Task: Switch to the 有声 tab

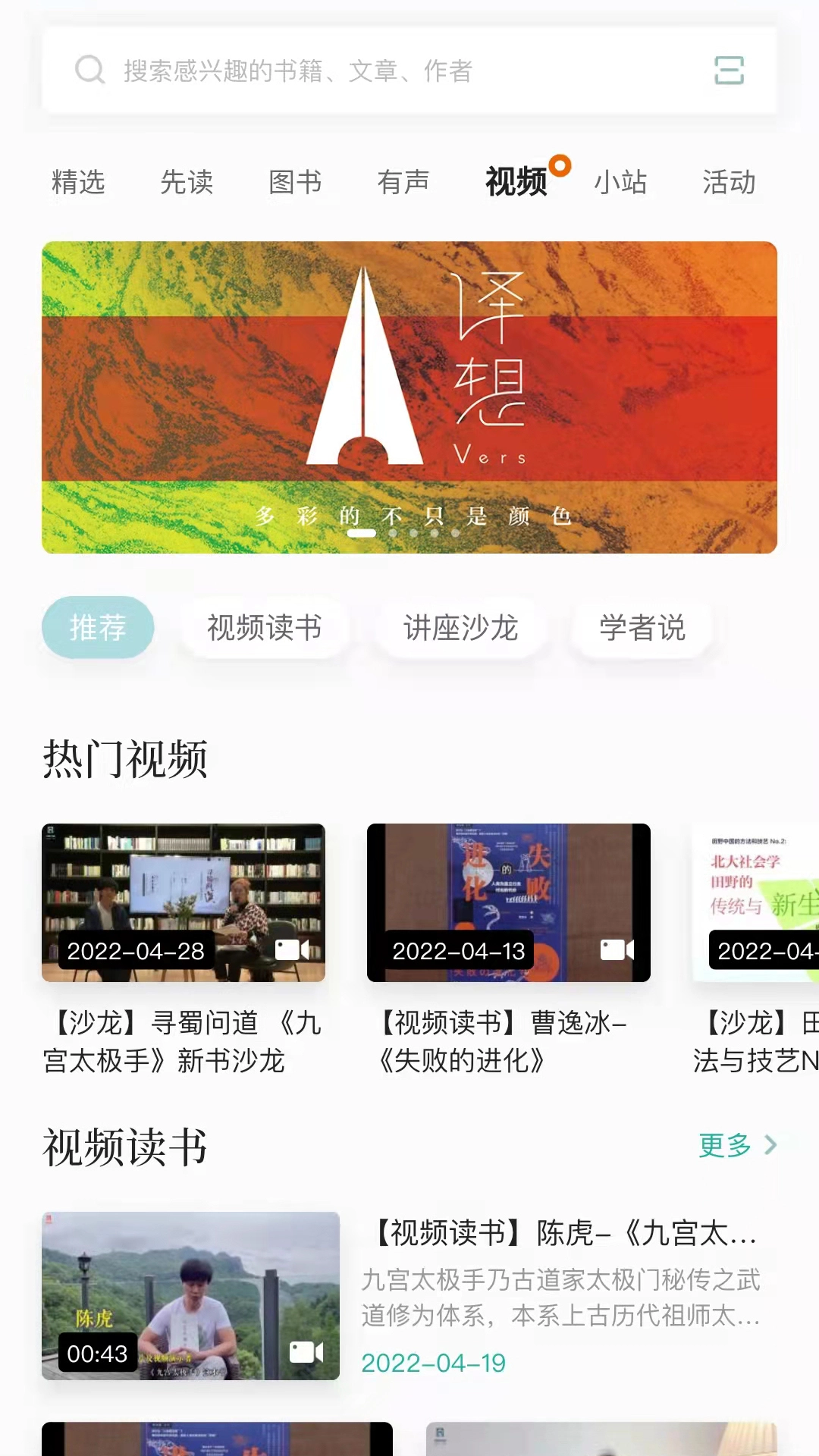Action: [405, 180]
